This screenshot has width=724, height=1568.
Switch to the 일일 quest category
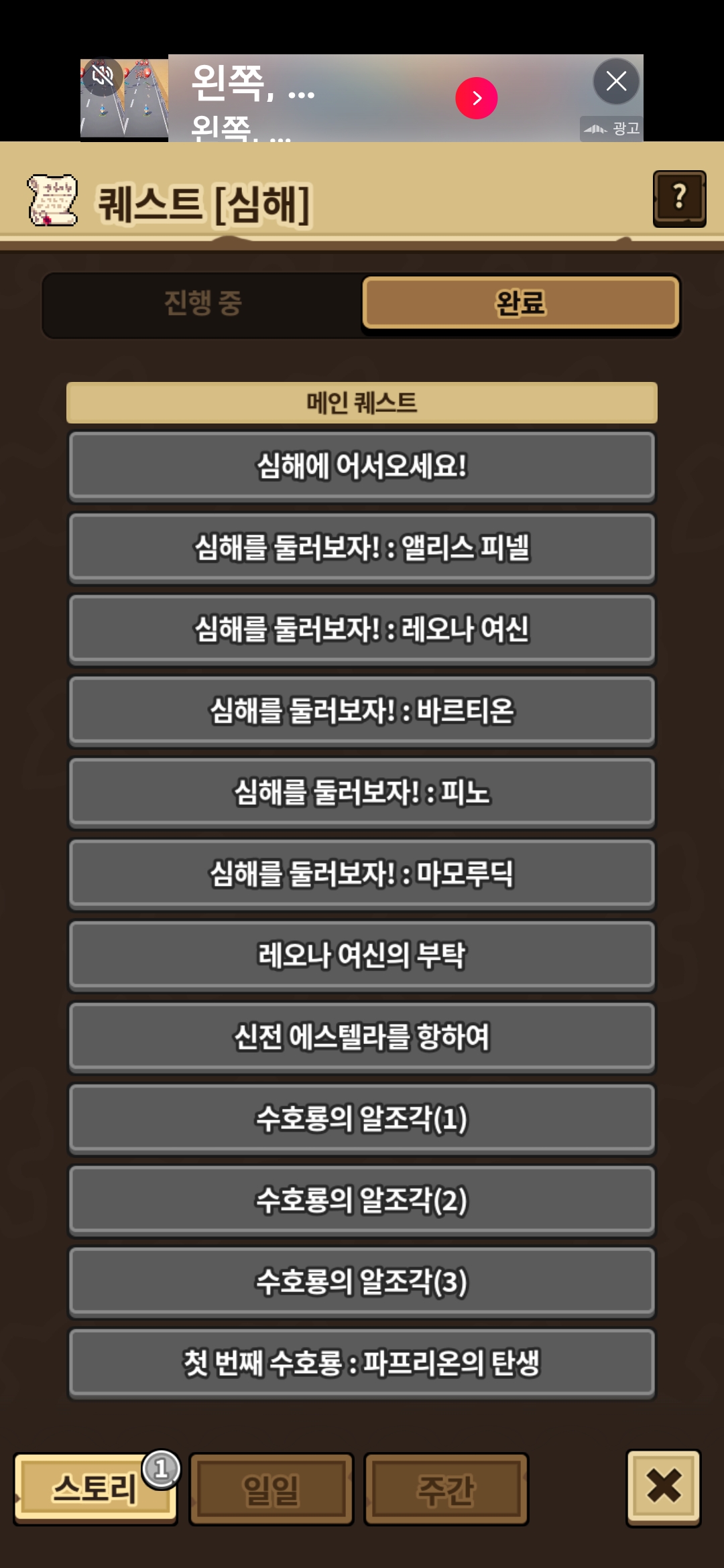click(x=271, y=1490)
